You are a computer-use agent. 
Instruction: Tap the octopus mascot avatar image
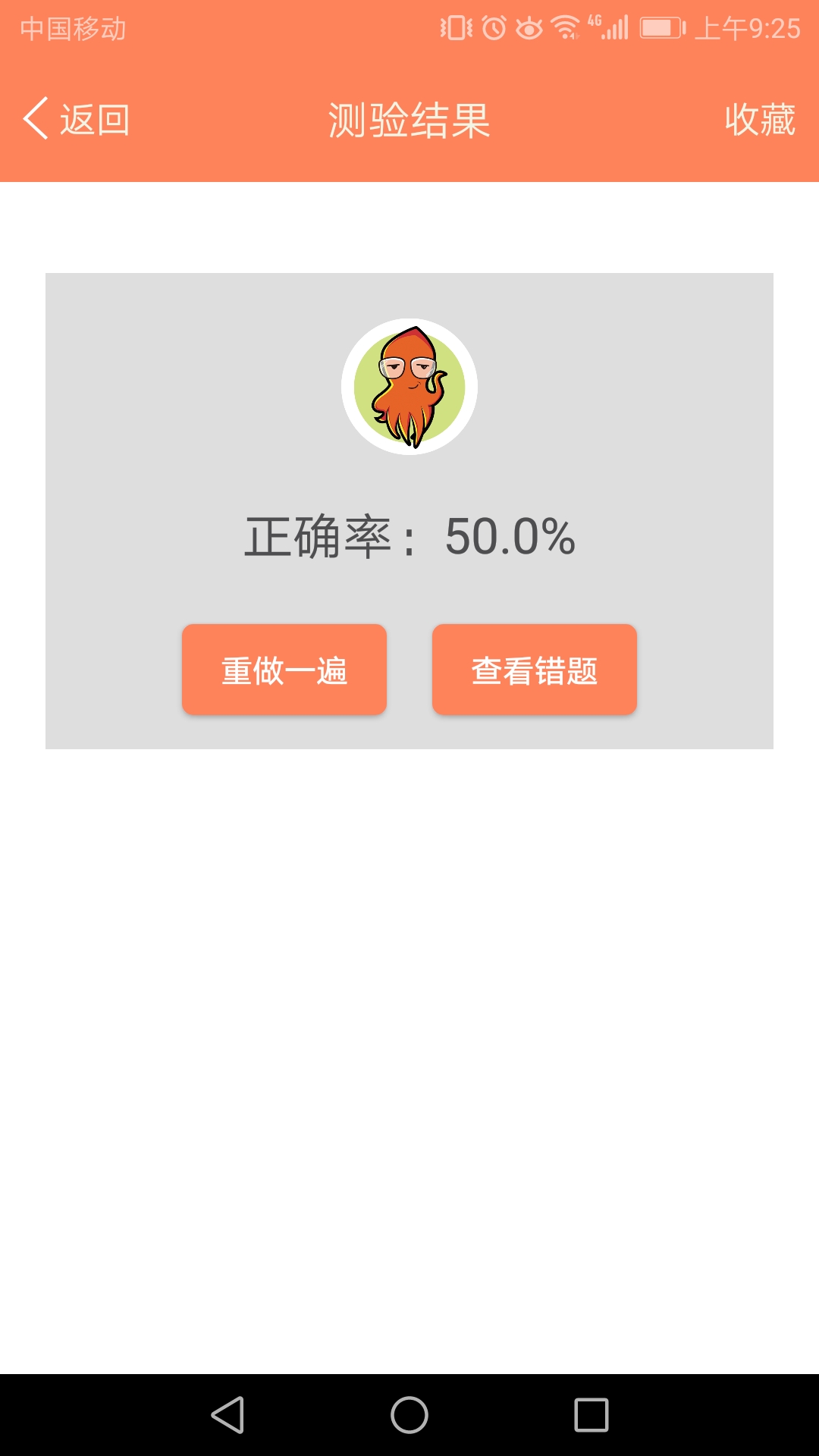(409, 388)
